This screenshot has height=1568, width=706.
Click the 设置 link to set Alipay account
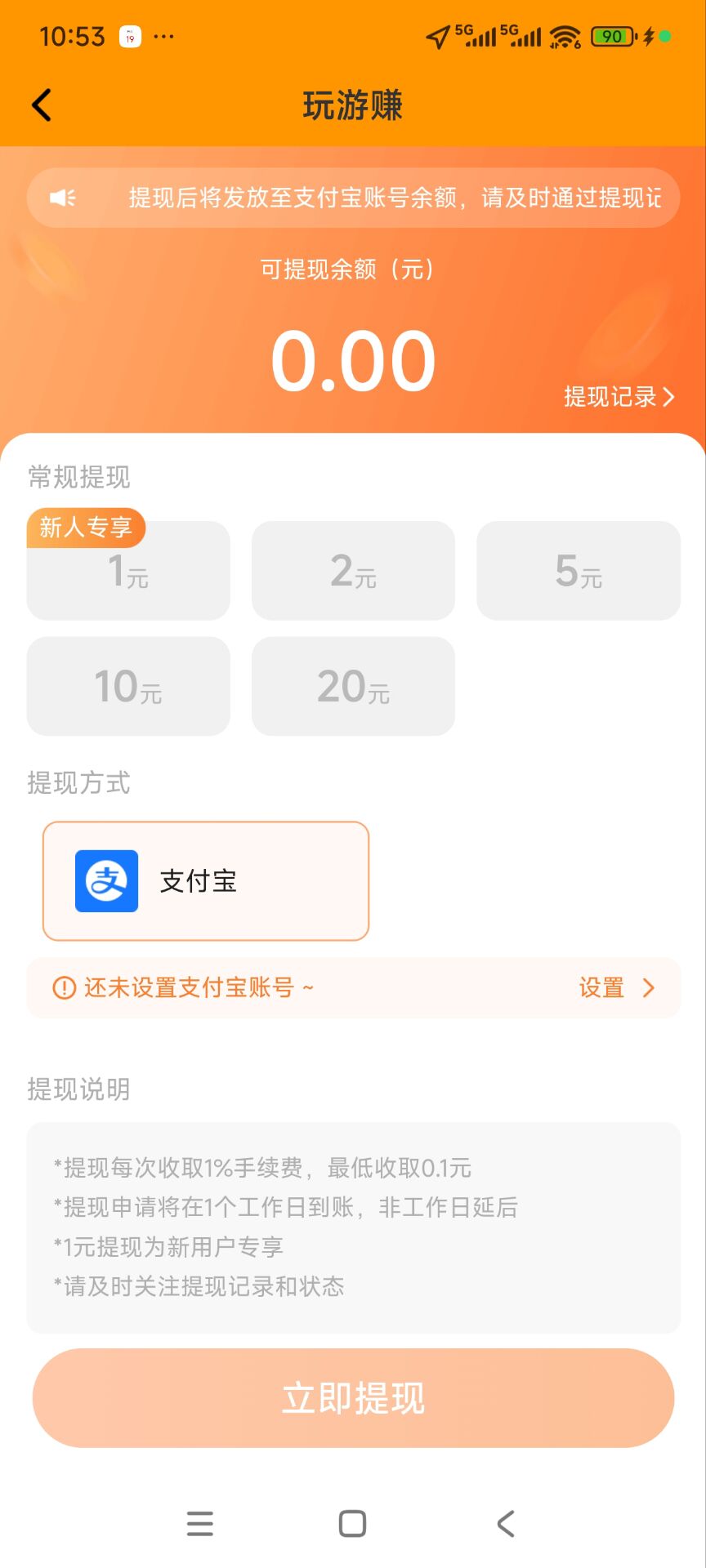[x=602, y=987]
